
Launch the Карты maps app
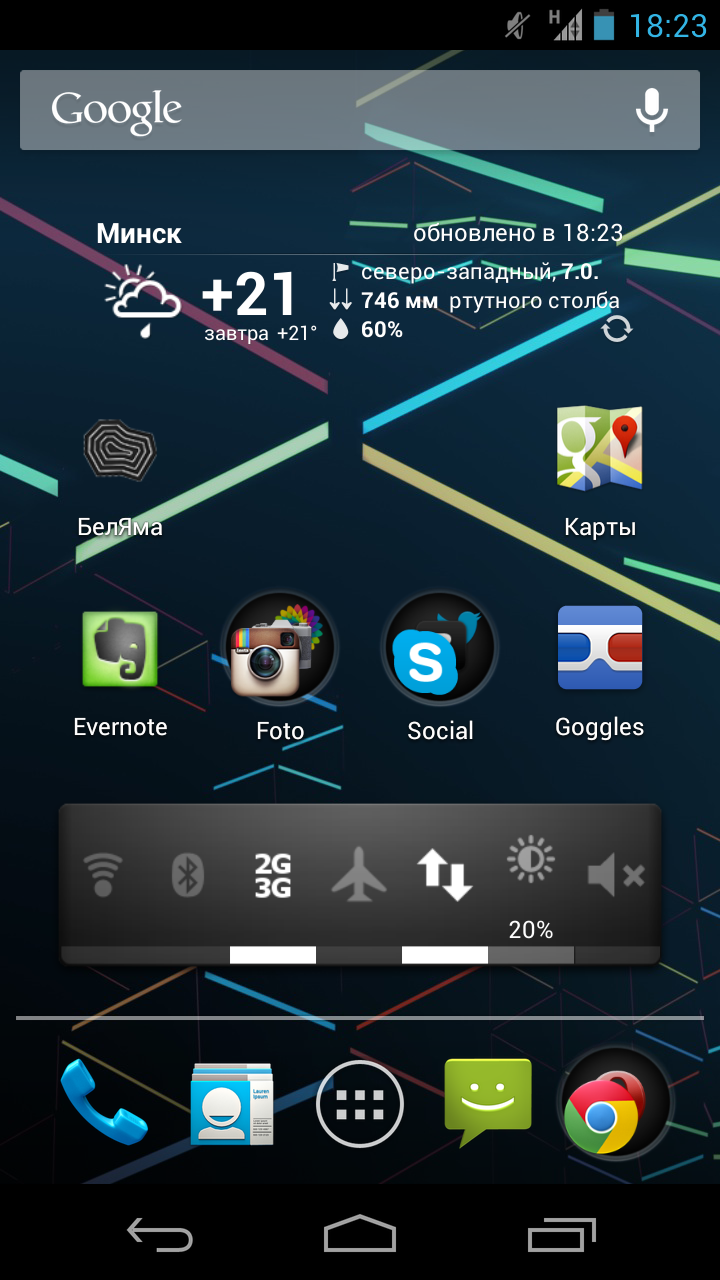(x=600, y=472)
